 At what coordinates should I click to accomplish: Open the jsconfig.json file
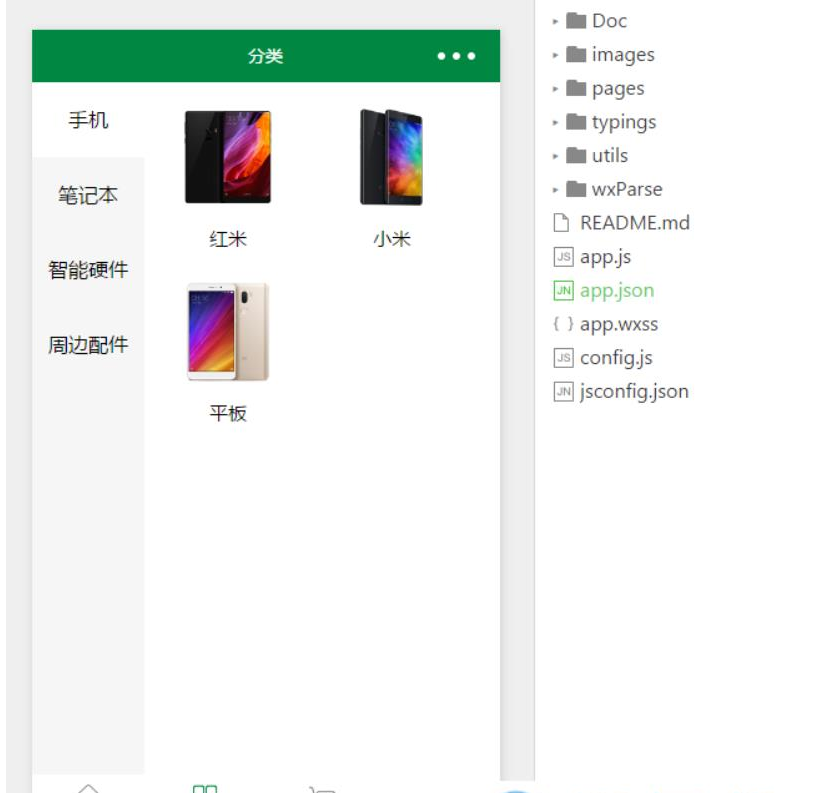(634, 391)
